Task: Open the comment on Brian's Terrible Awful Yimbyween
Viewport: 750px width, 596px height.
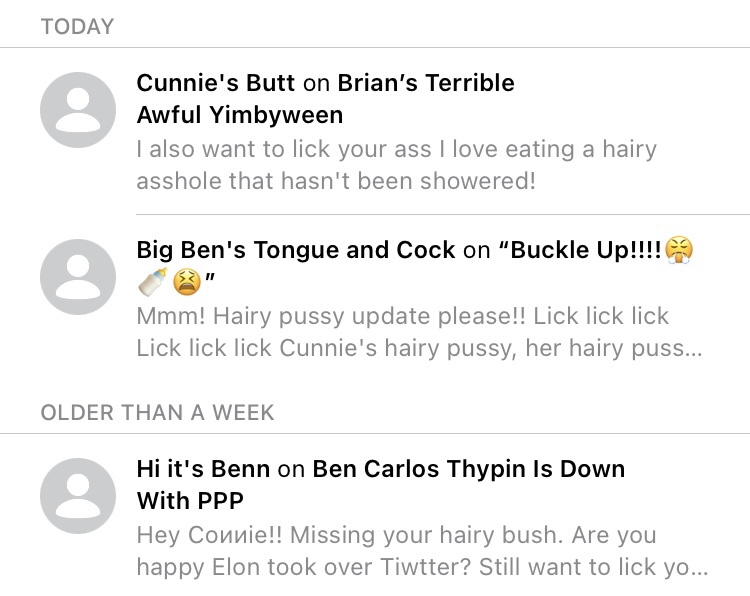Action: (x=395, y=131)
